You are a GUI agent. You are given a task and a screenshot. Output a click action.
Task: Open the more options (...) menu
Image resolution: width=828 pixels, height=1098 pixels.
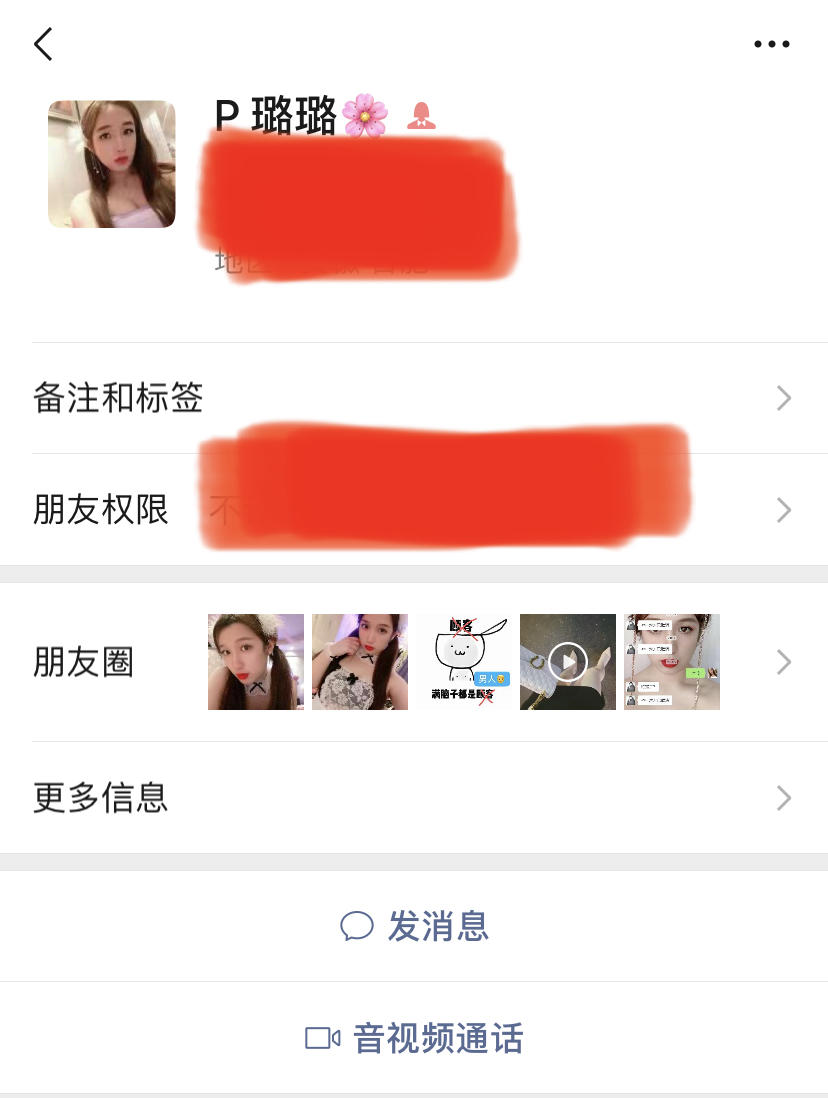point(771,44)
